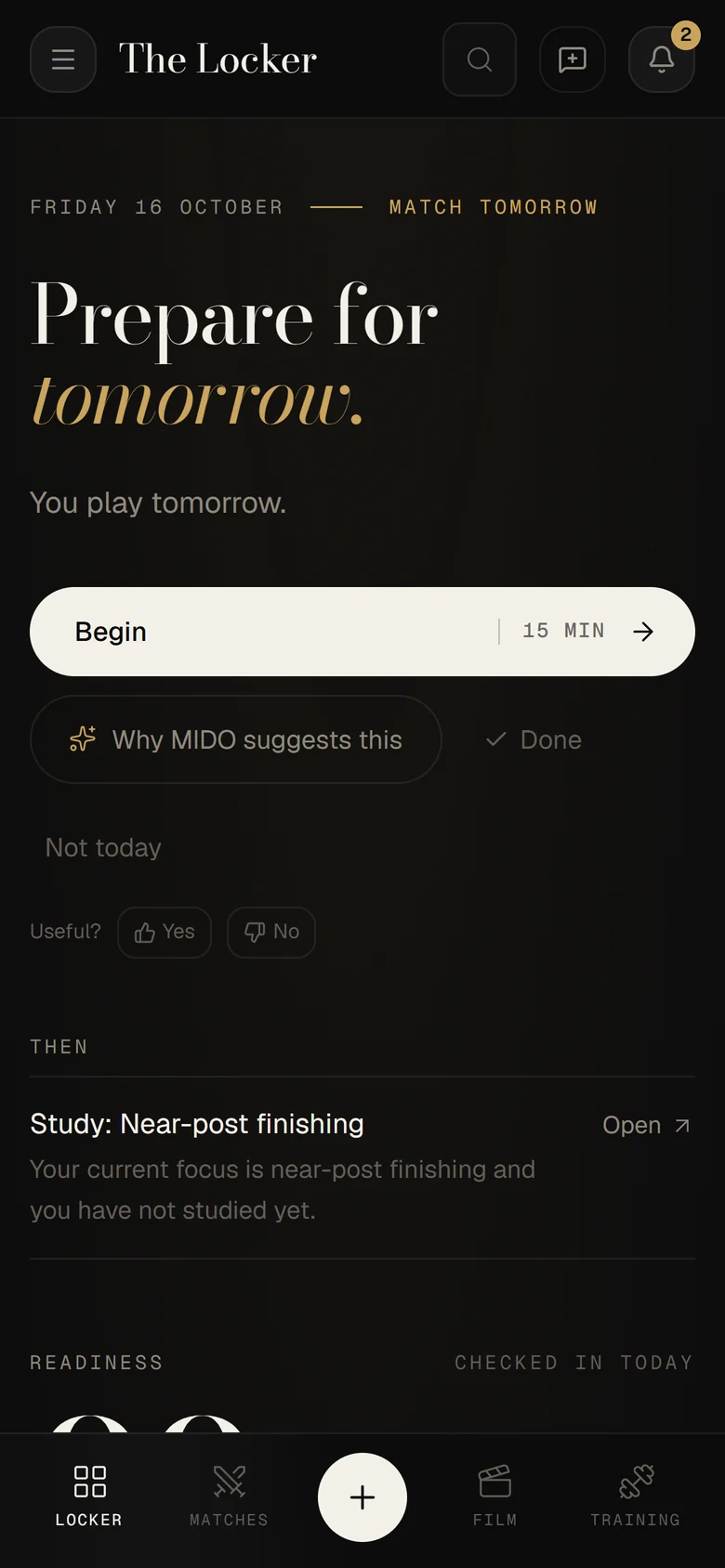
Task: See why MIDO suggests this
Action: 236,739
